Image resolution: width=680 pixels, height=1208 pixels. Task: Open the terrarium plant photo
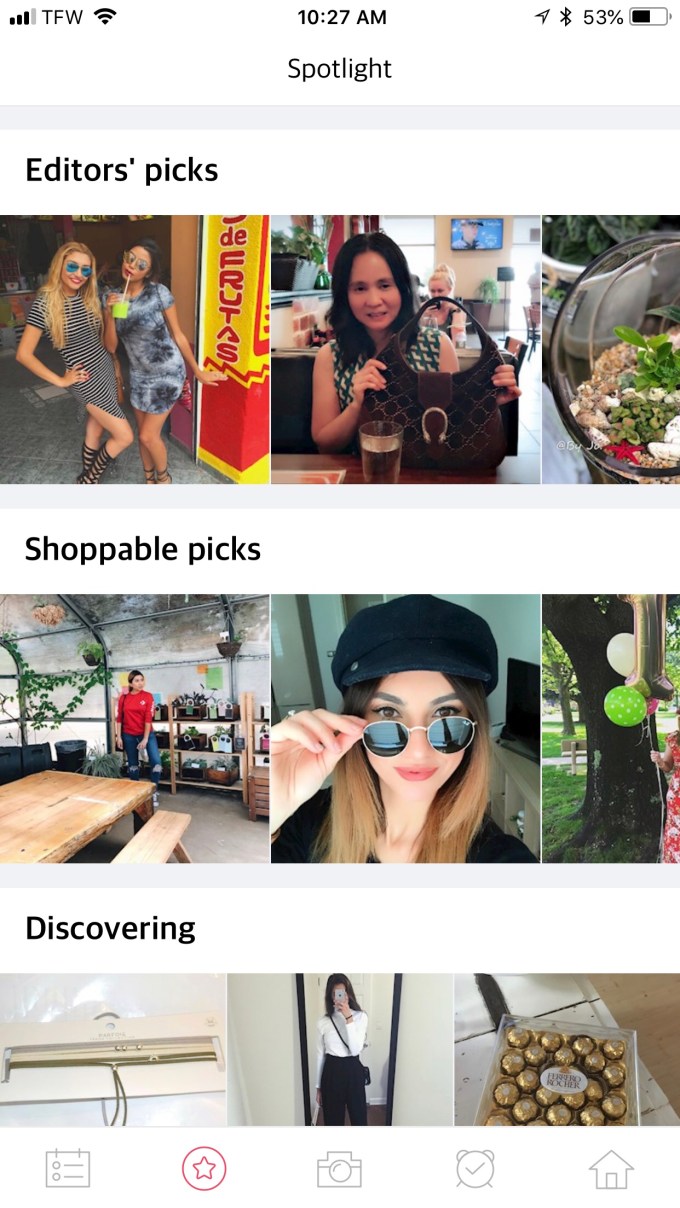click(611, 349)
